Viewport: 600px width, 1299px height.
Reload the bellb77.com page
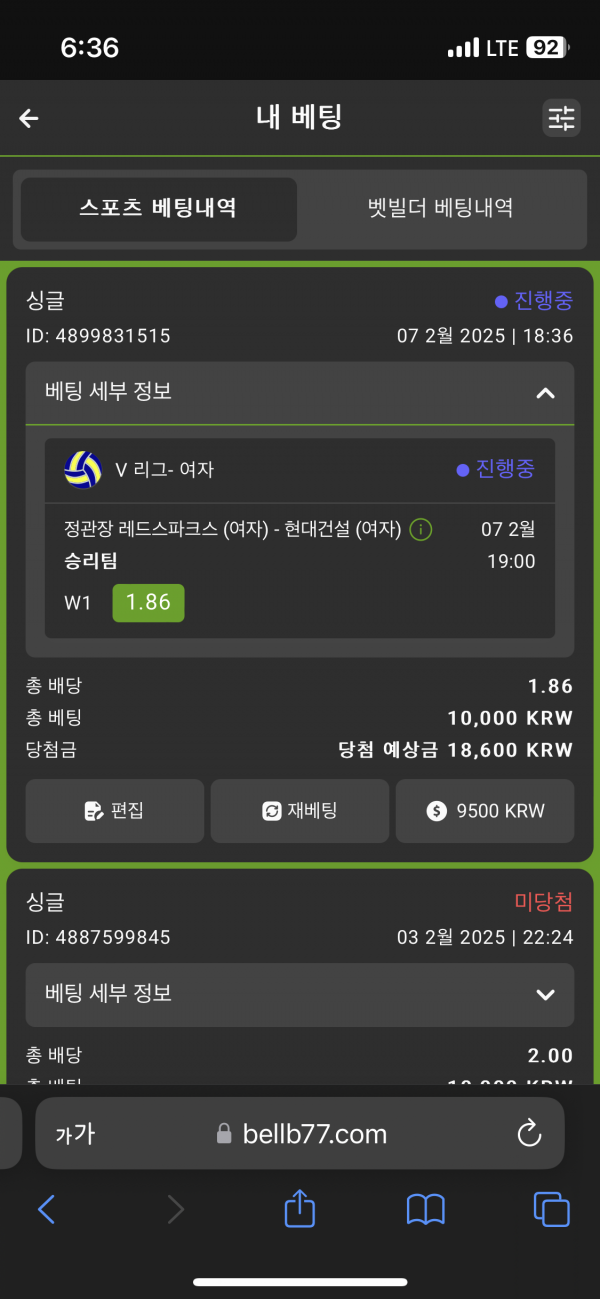point(528,1134)
